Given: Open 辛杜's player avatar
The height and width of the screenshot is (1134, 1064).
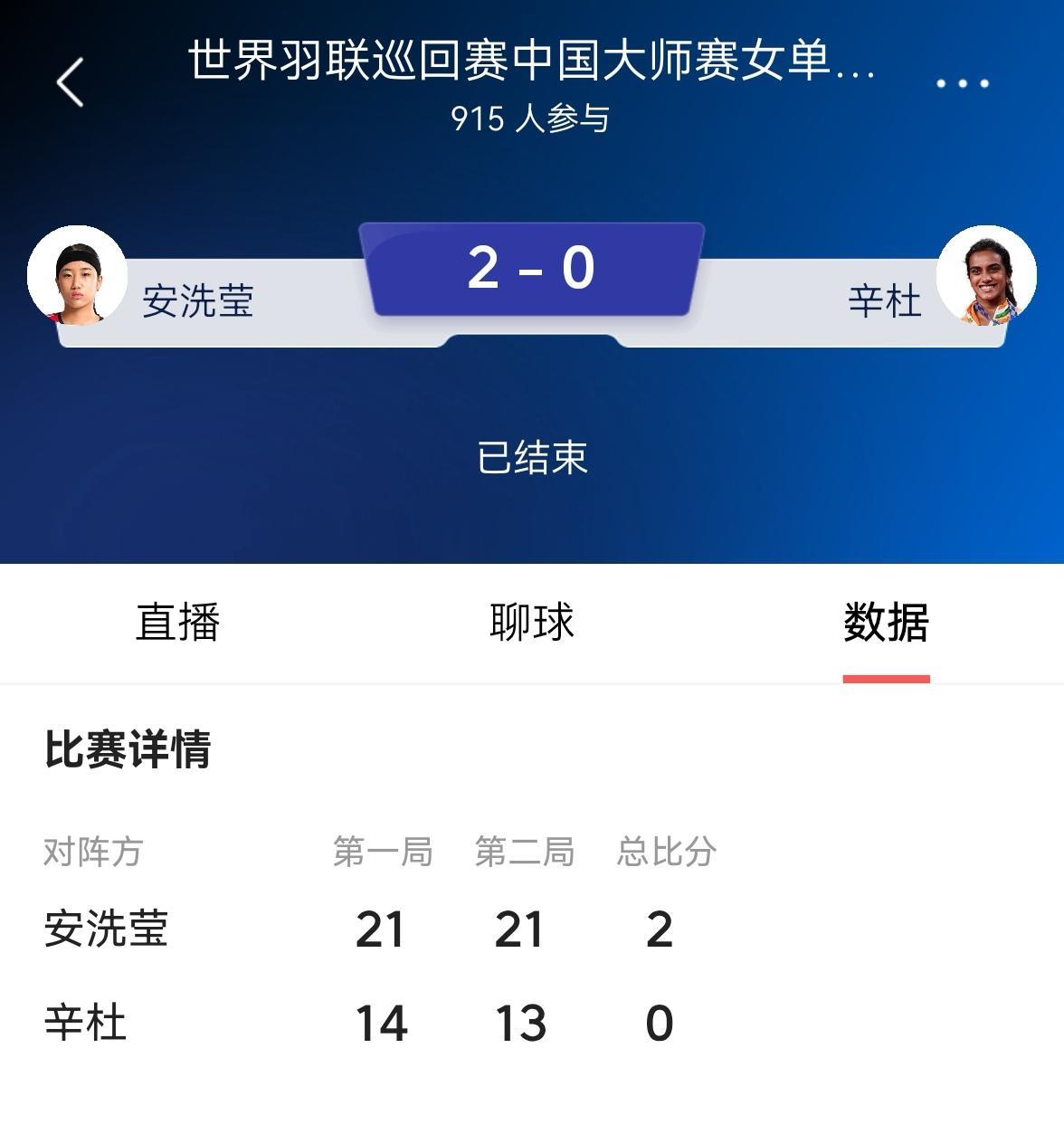Looking at the screenshot, I should [x=986, y=275].
